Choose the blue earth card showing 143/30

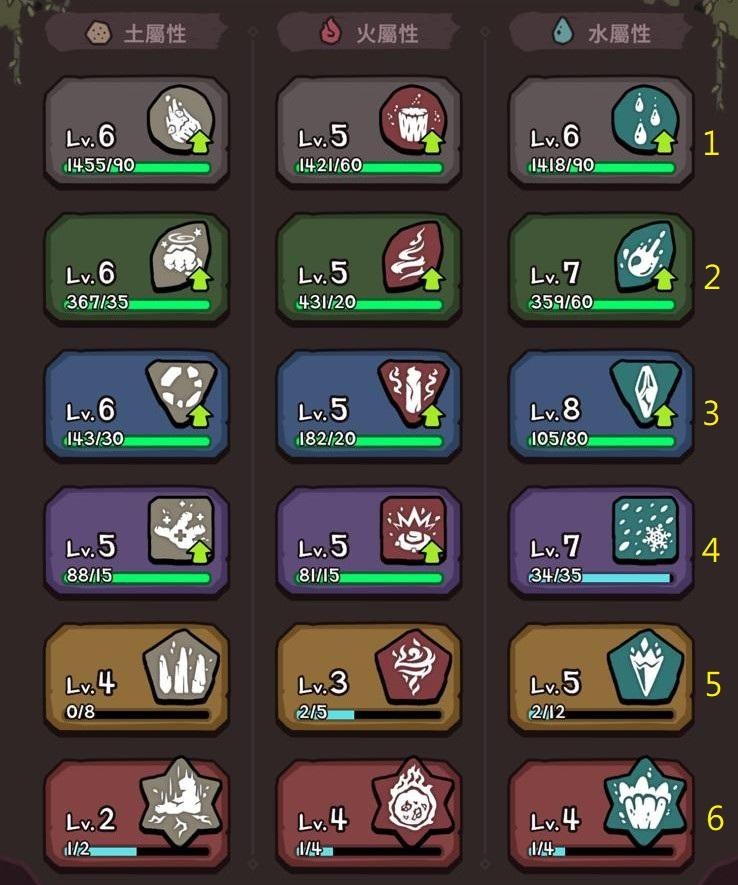click(137, 405)
